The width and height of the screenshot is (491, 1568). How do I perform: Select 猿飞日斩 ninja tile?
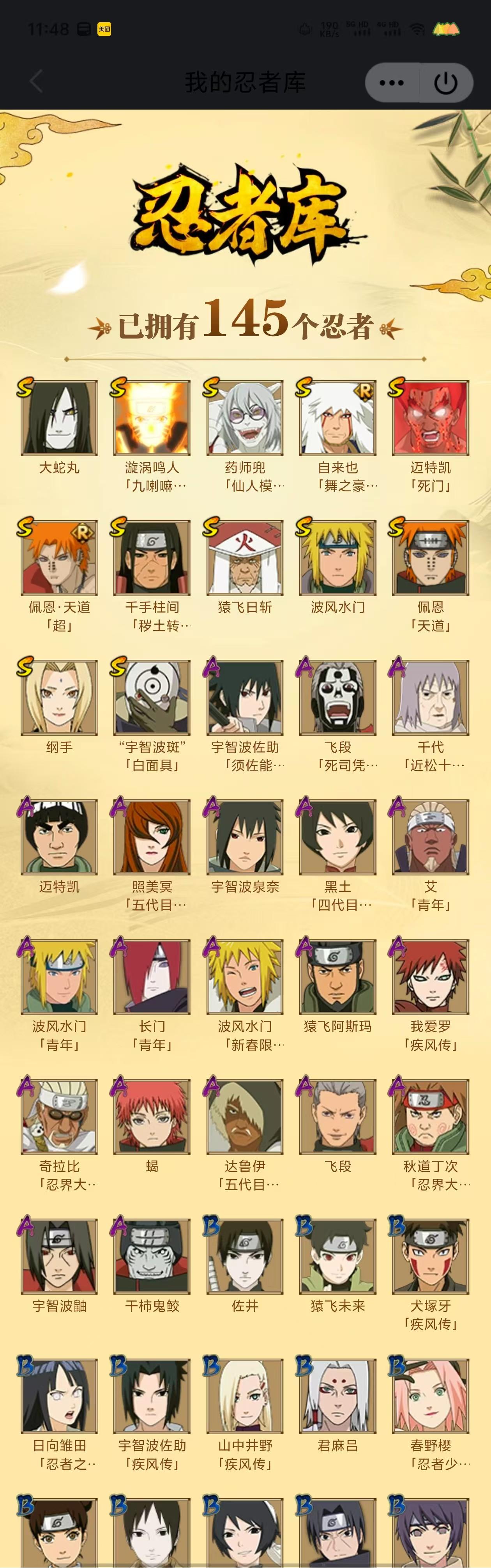(245, 558)
